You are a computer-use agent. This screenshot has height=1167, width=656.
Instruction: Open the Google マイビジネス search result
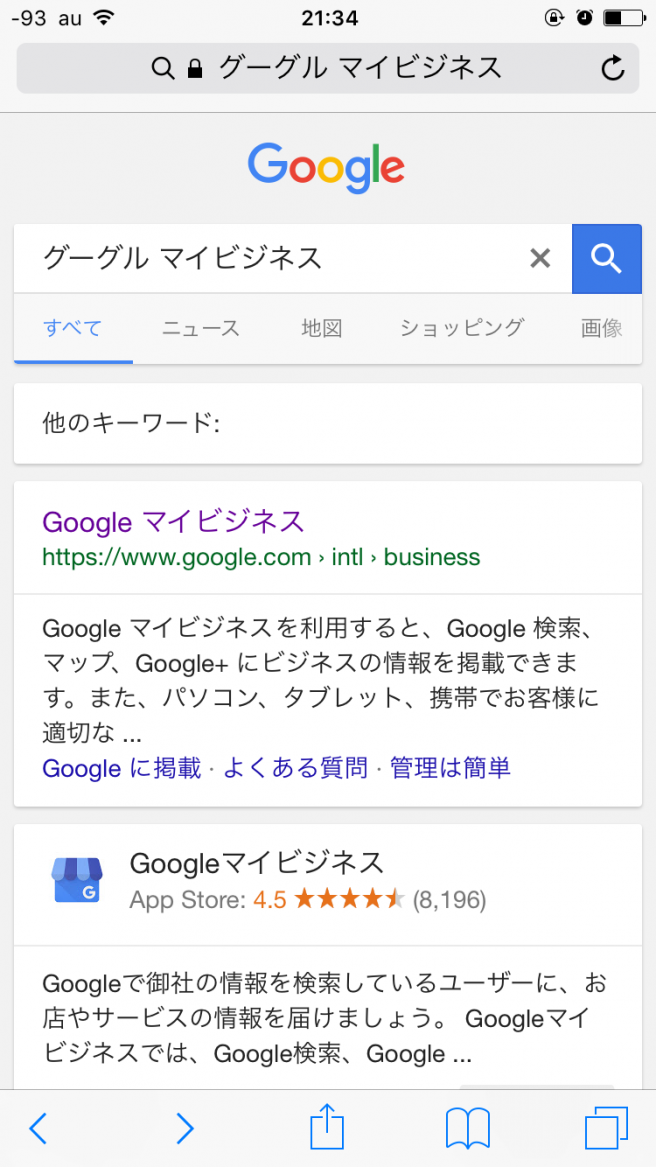click(x=173, y=522)
